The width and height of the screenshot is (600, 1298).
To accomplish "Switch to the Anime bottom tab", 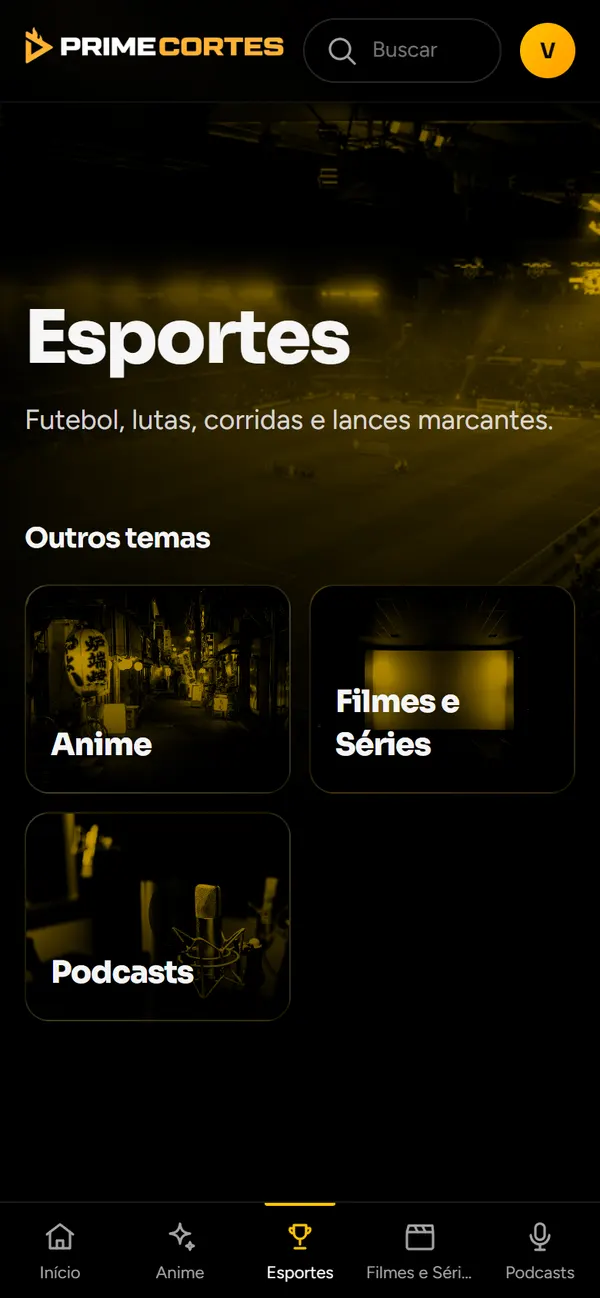I will point(180,1250).
